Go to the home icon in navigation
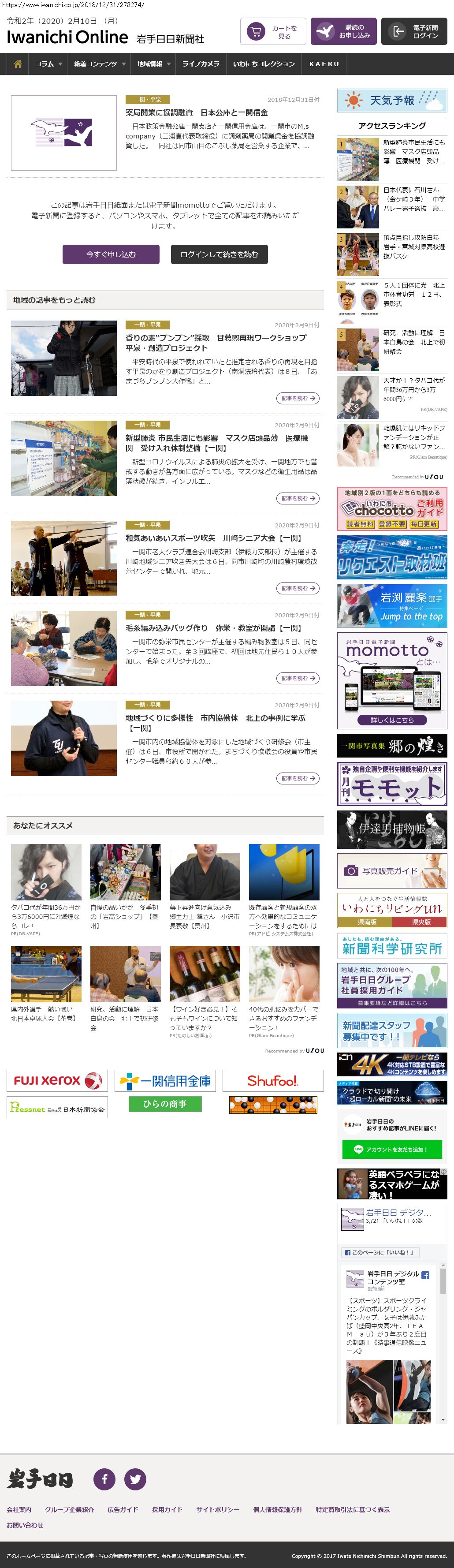Viewport: 454px width, 1568px height. pos(18,64)
